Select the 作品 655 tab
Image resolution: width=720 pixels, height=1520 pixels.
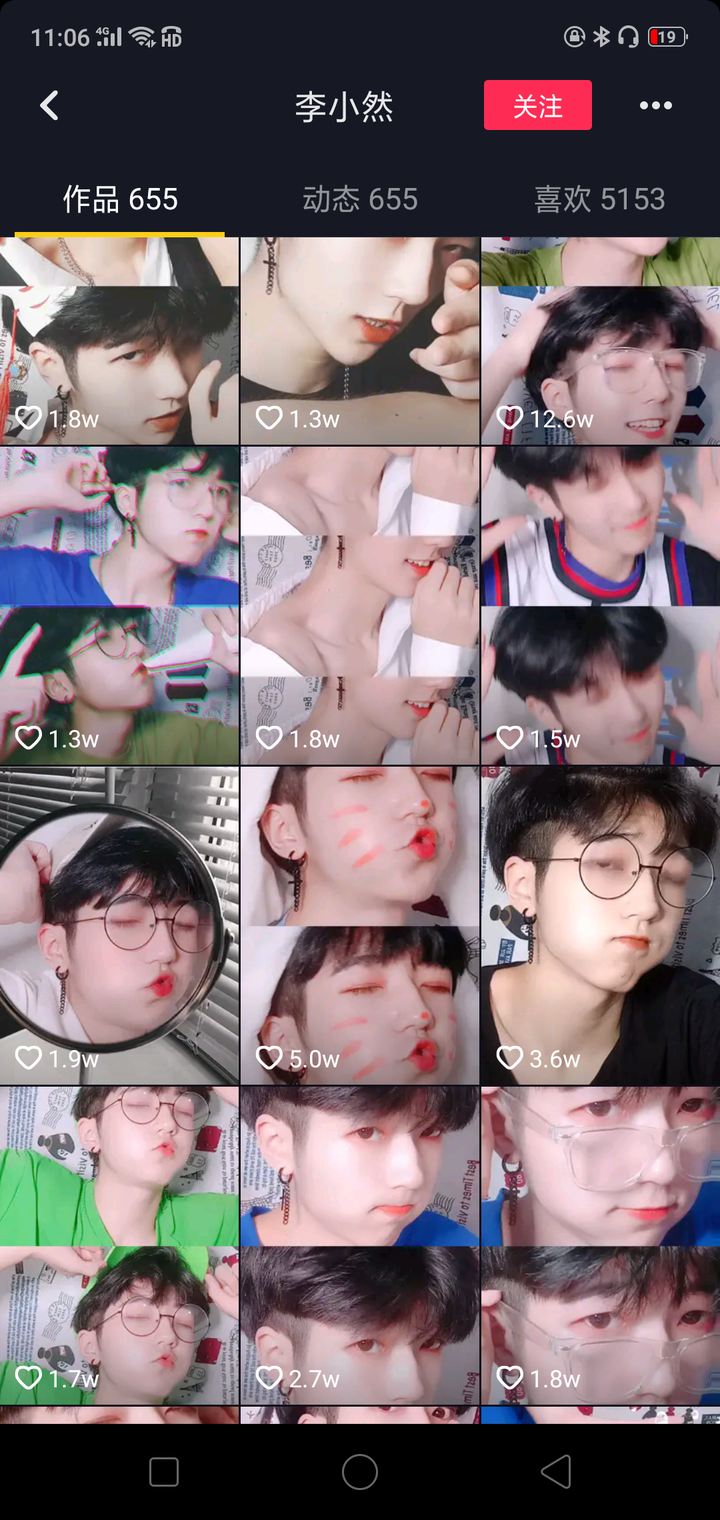(120, 199)
